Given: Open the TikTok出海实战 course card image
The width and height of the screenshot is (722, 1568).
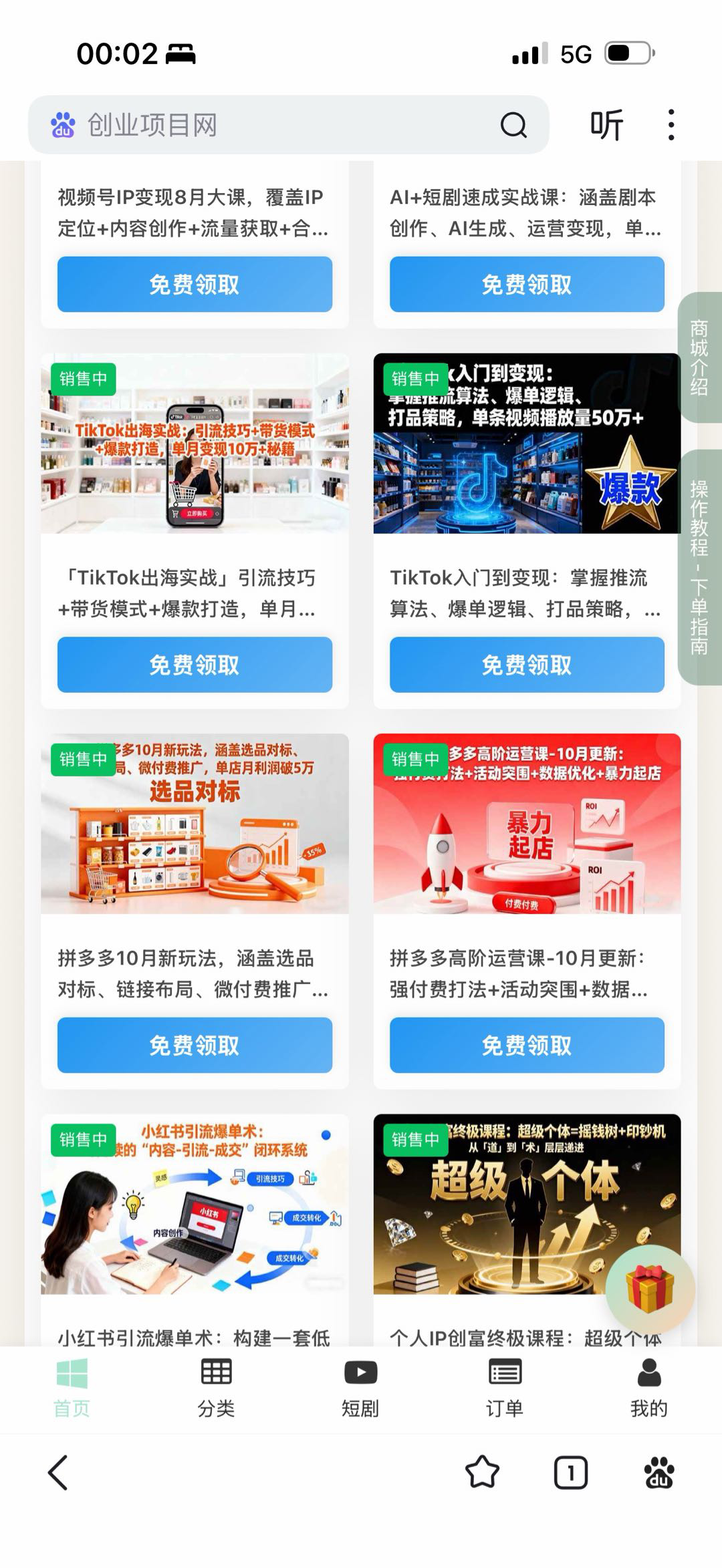Looking at the screenshot, I should point(195,444).
